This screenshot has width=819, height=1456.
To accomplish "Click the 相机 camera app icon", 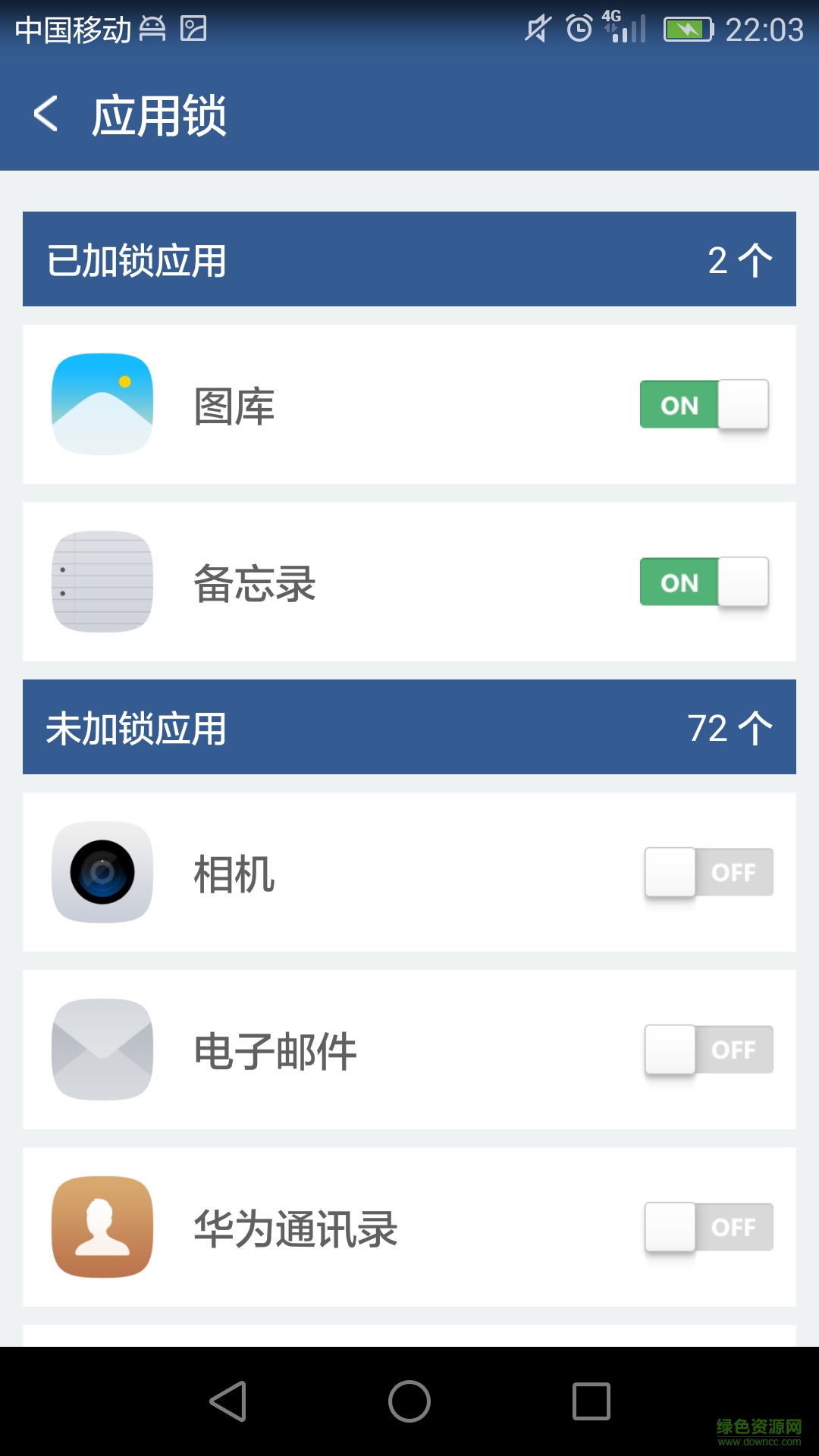I will (x=102, y=872).
